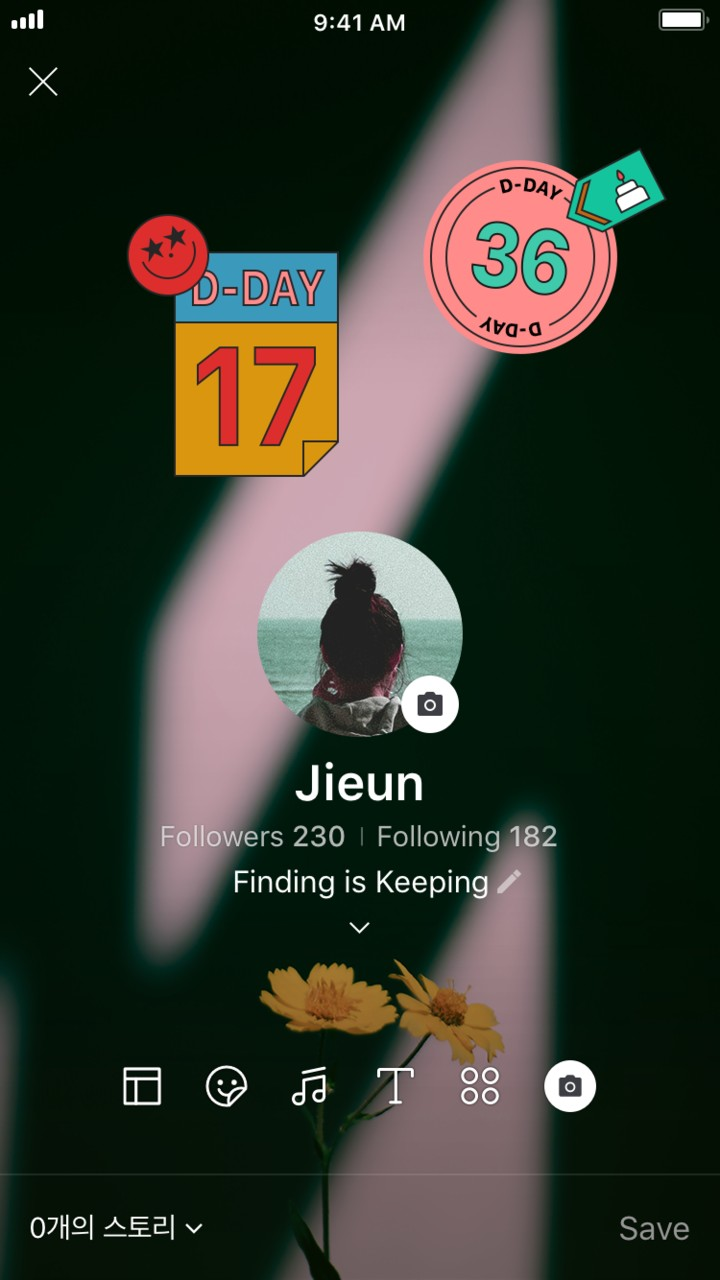Image resolution: width=720 pixels, height=1280 pixels.
Task: Open the layout template tool
Action: [x=142, y=1086]
